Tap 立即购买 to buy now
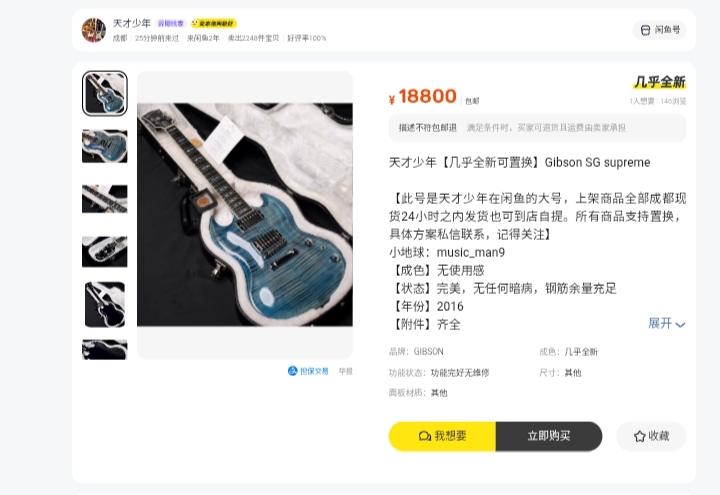Screen dimensions: 720x495 pos(549,436)
